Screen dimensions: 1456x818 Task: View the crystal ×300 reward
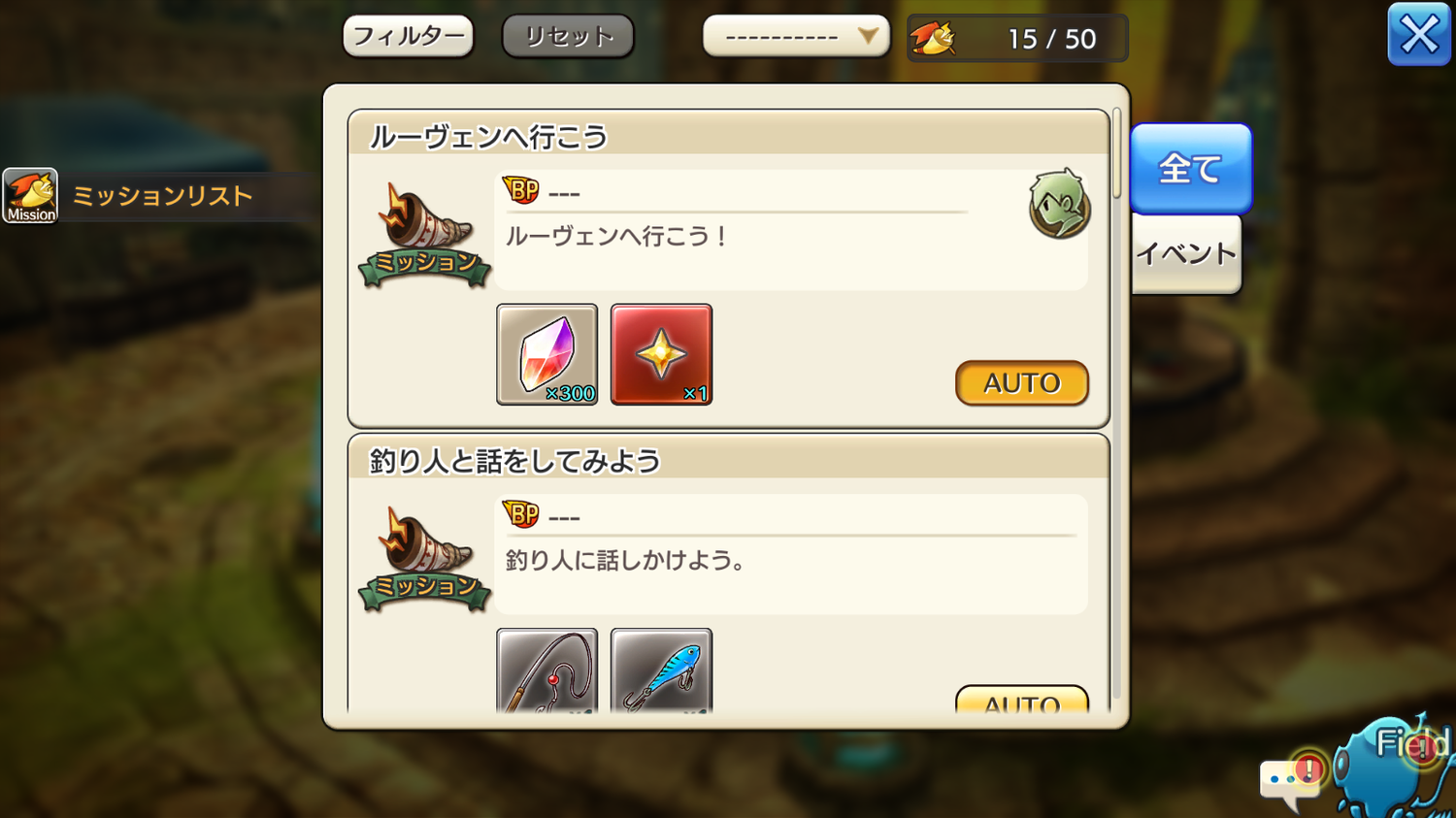coord(546,354)
